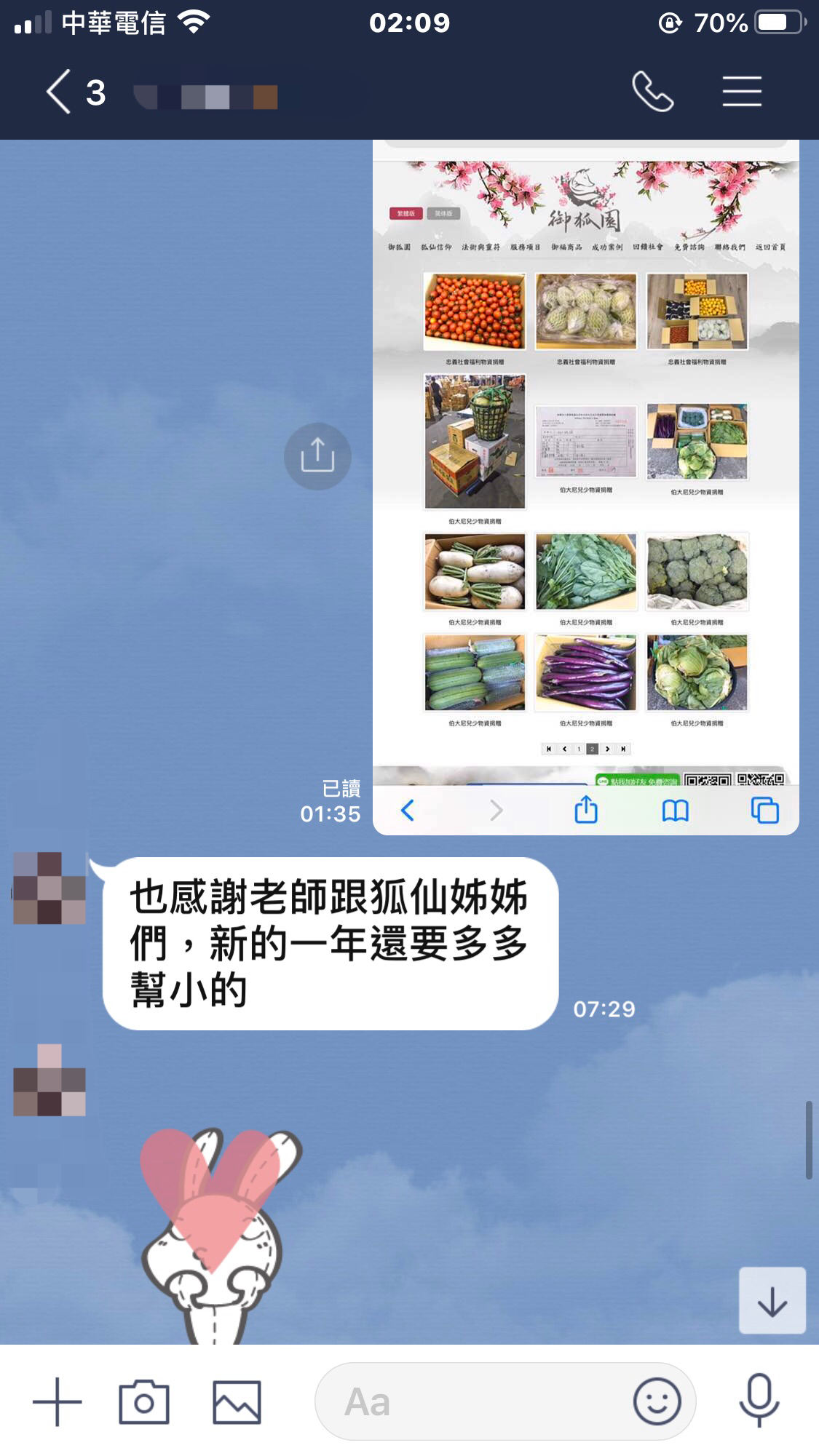The height and width of the screenshot is (1456, 819).
Task: Focus the Aa message field
Action: pyautogui.click(x=473, y=1401)
